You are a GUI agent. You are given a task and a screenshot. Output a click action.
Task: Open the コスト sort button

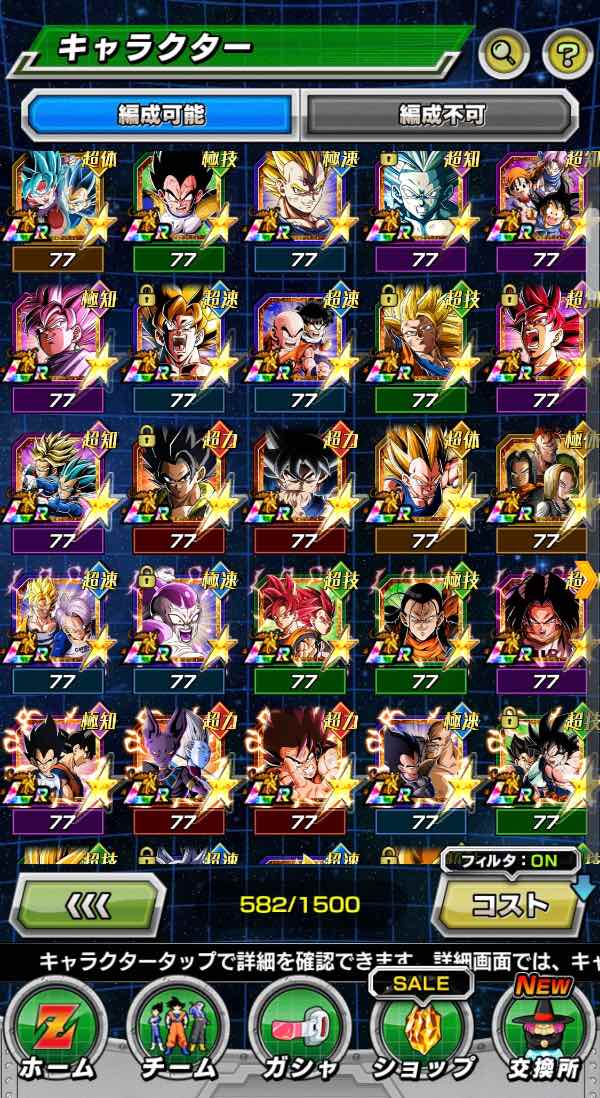coord(512,905)
